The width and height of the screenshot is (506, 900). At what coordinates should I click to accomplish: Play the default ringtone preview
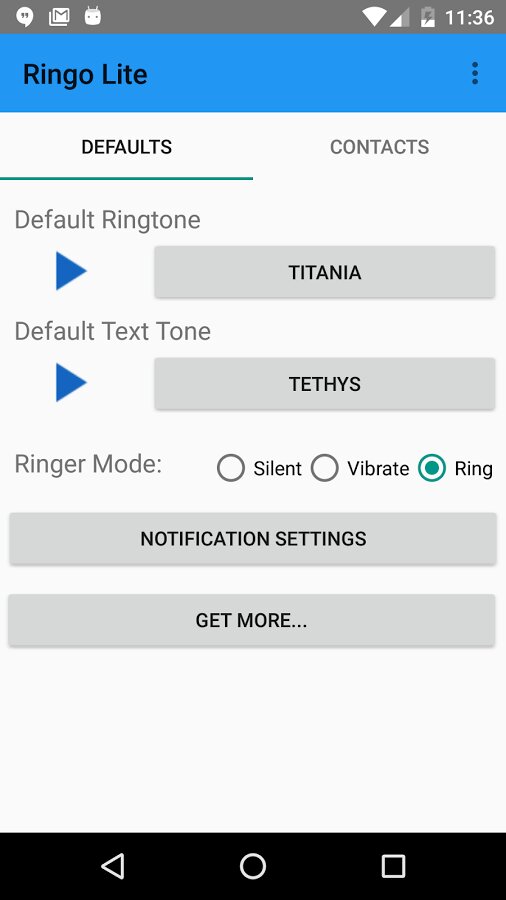(x=71, y=271)
